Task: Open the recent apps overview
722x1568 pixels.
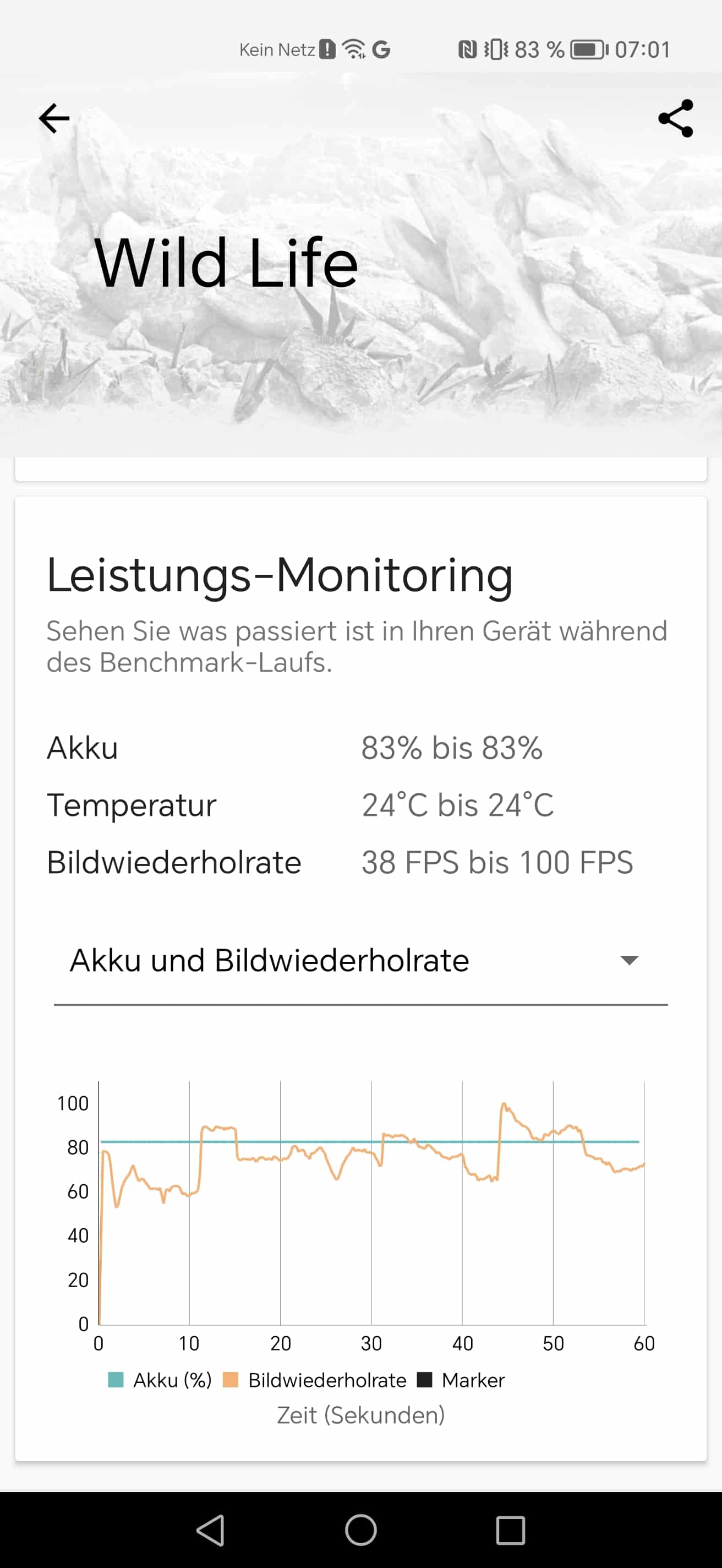Action: [x=510, y=1530]
